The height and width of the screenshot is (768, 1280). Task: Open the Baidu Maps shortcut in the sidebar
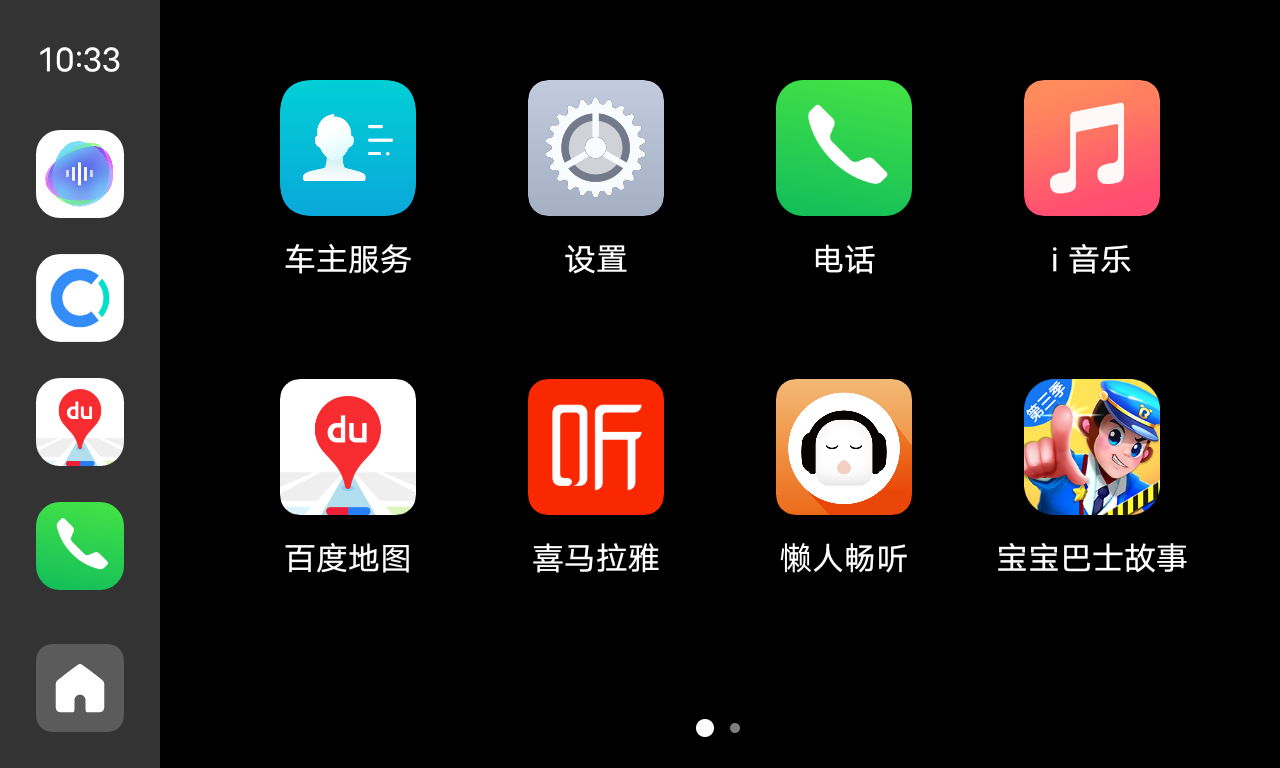pyautogui.click(x=80, y=422)
